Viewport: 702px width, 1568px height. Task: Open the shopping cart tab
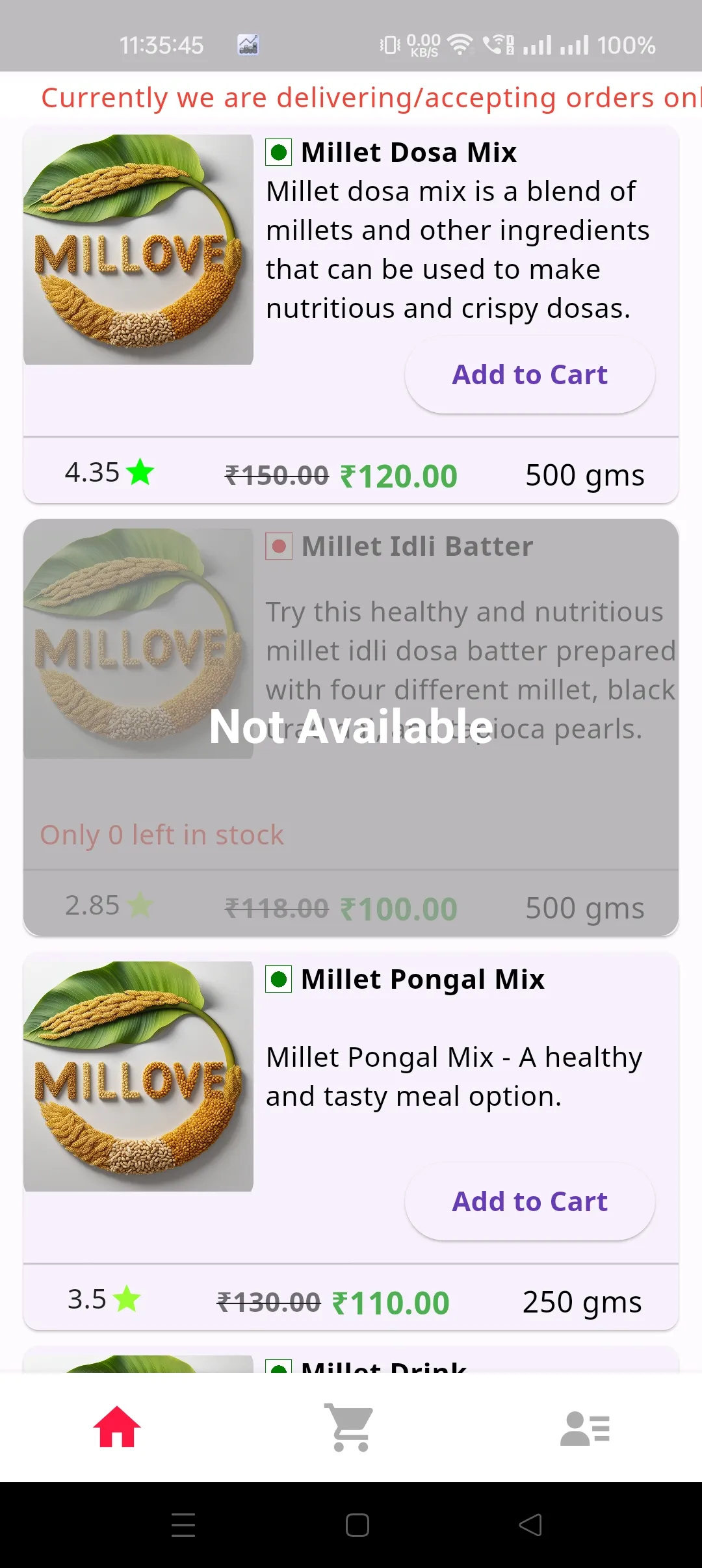[351, 1428]
